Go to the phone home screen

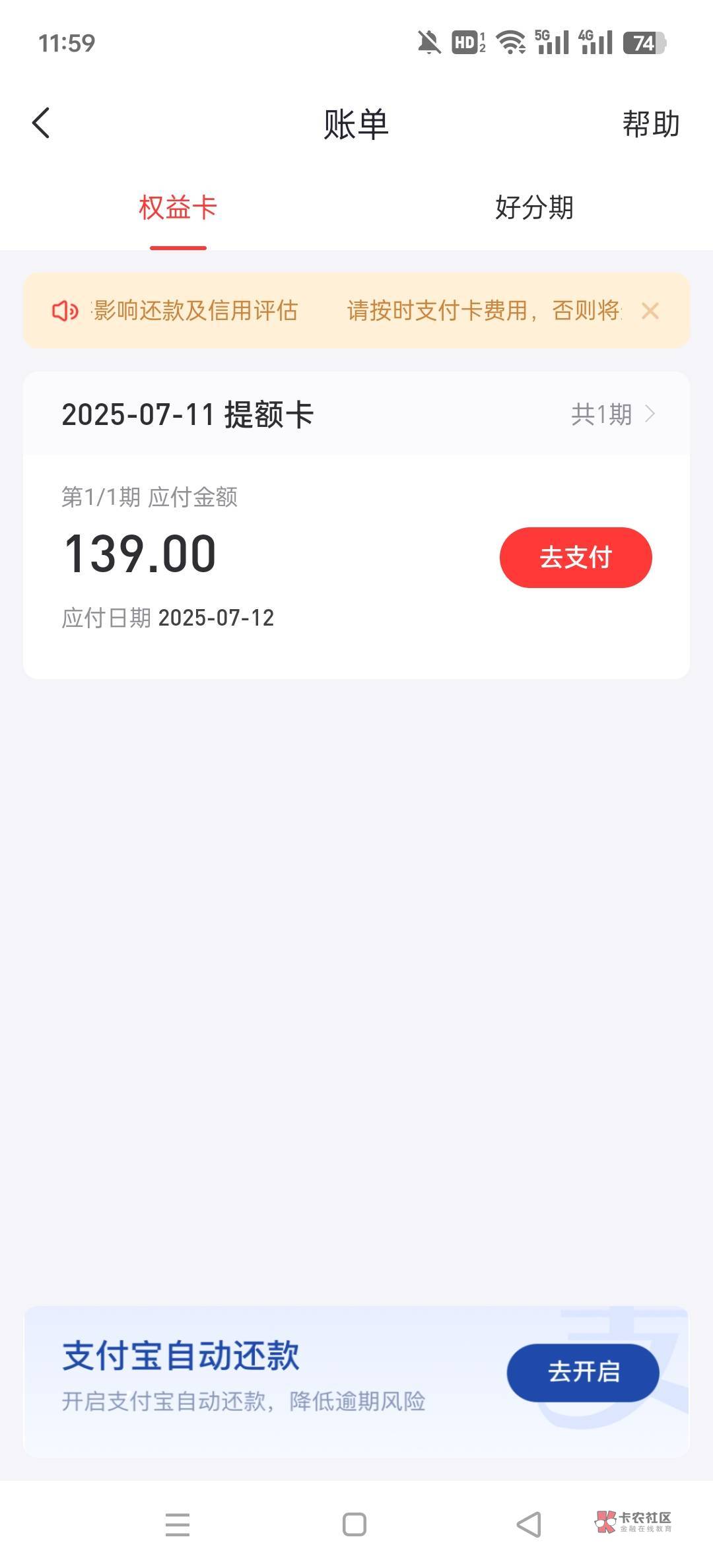coord(355,1524)
